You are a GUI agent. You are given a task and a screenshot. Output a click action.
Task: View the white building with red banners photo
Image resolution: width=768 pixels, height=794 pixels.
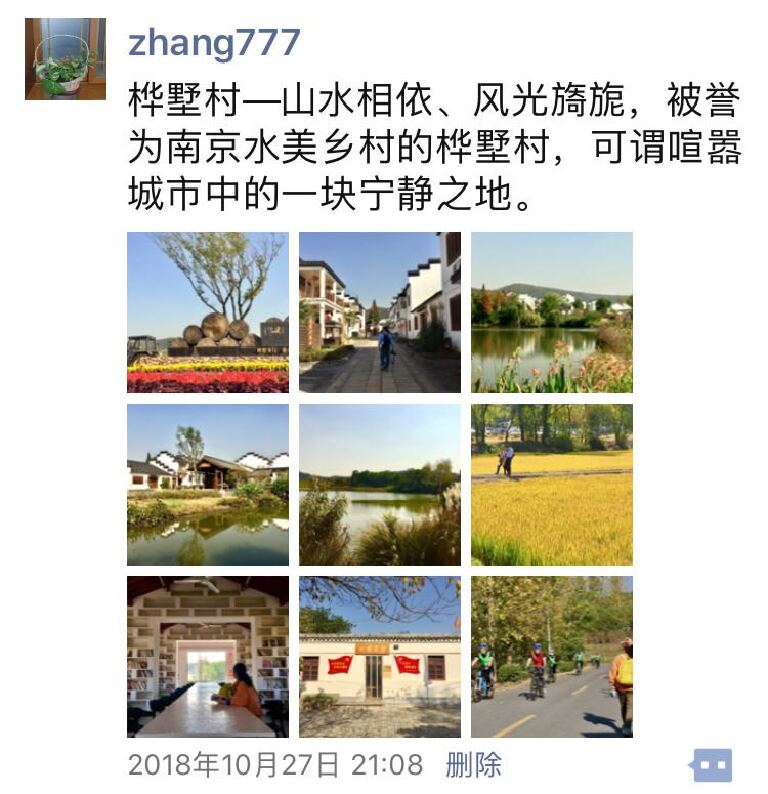click(x=380, y=657)
